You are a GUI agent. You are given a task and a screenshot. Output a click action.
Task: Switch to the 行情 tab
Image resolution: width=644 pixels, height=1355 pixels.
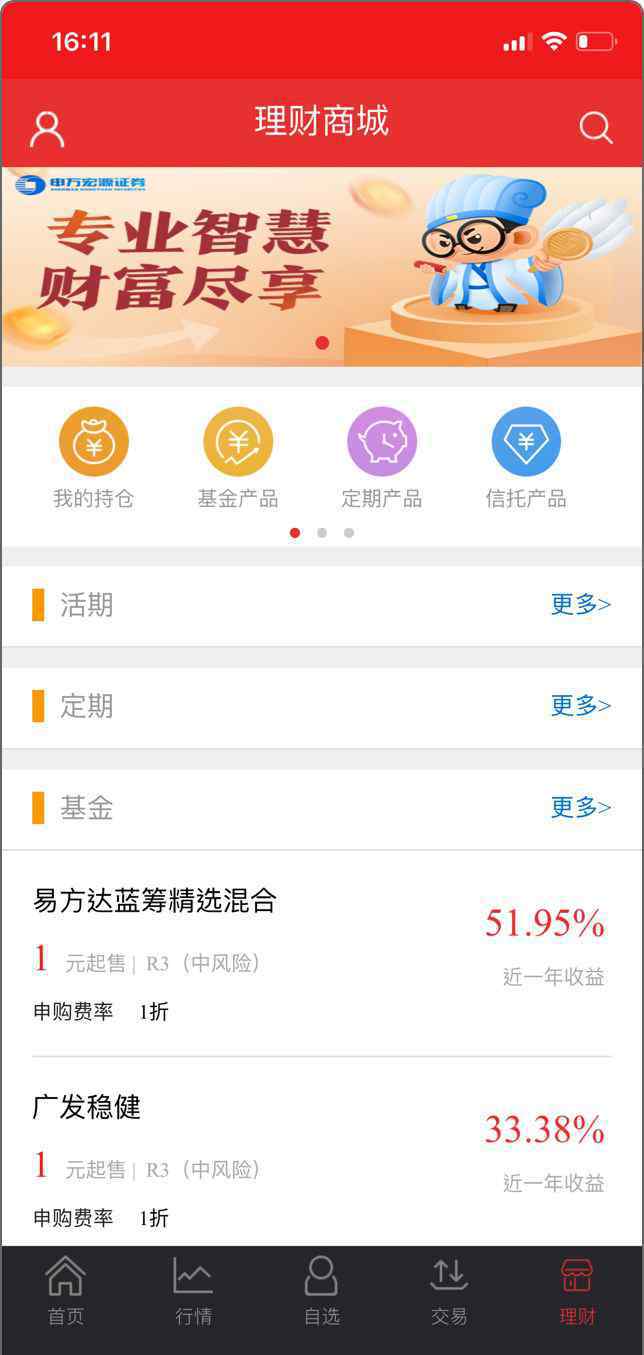click(193, 1292)
